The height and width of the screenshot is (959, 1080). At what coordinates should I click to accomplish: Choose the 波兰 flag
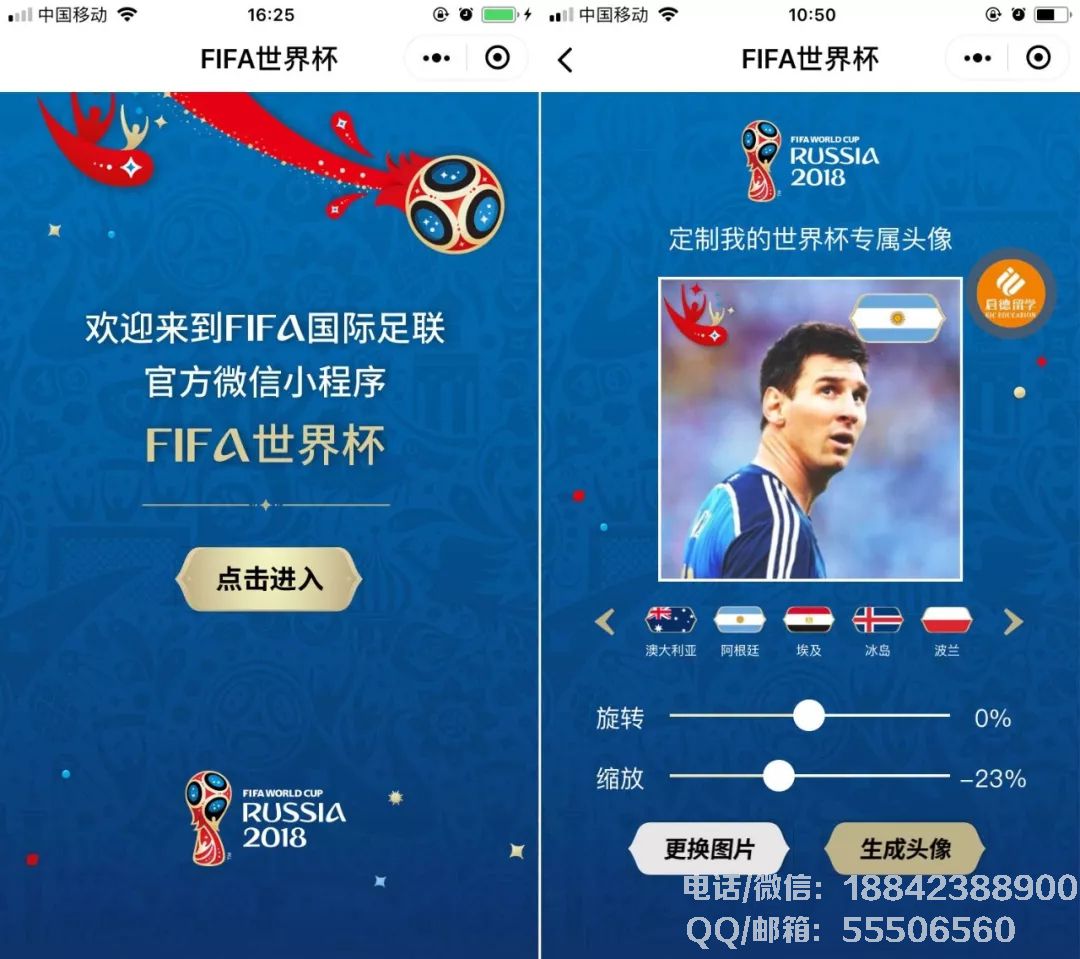(946, 621)
